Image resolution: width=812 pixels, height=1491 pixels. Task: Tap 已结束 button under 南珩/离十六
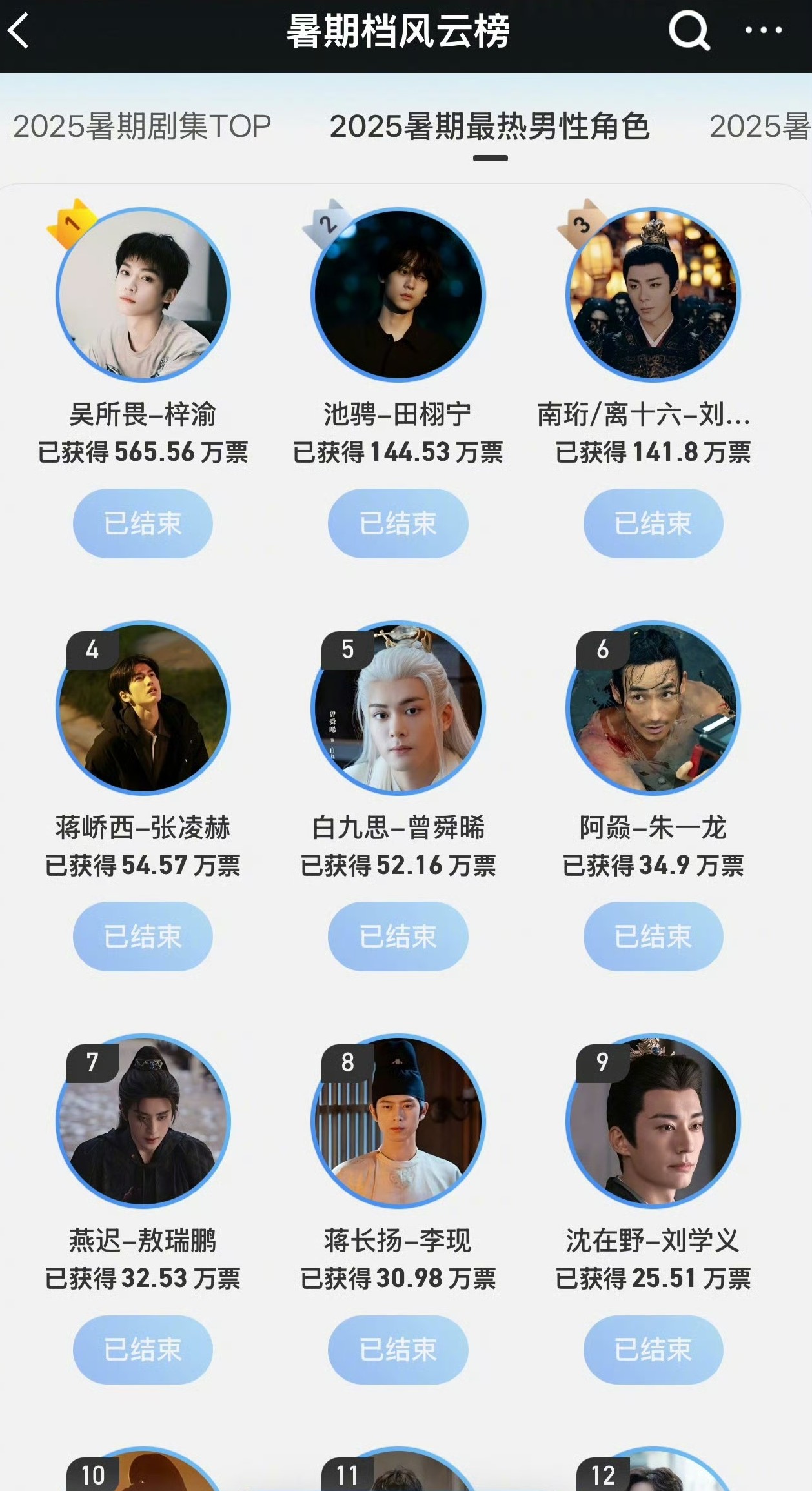tap(653, 523)
